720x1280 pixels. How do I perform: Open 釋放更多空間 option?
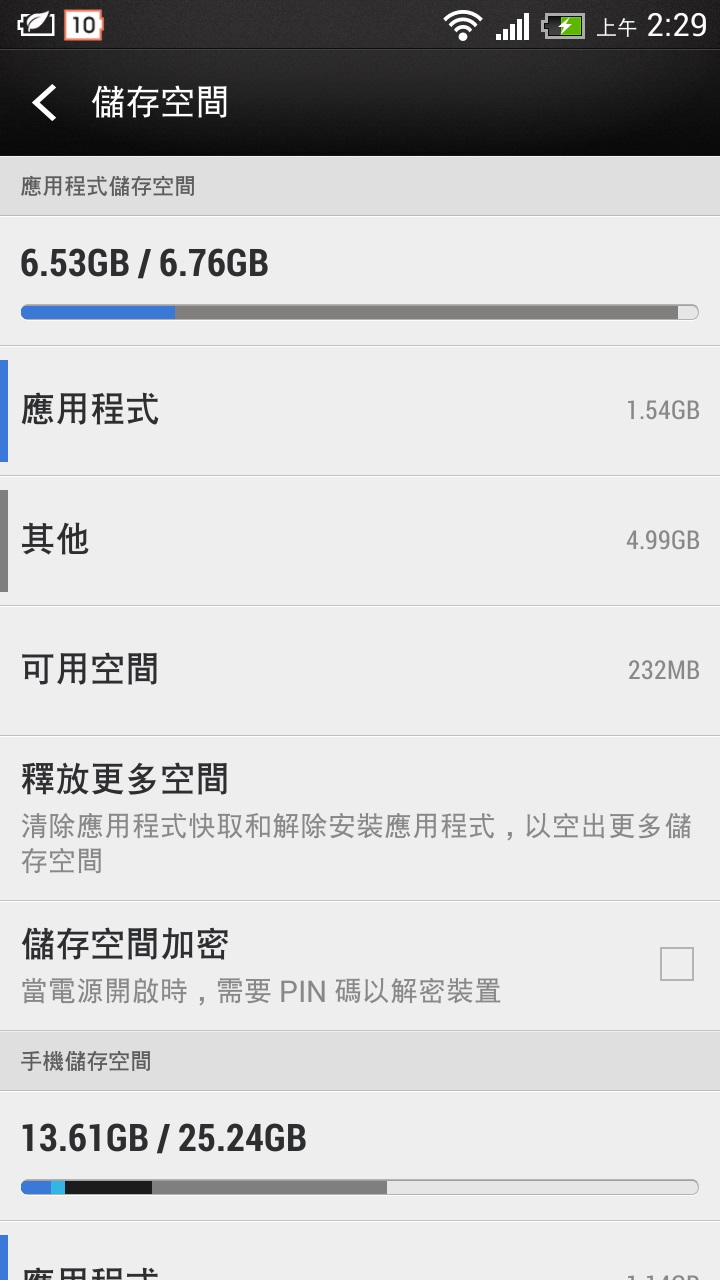click(x=360, y=817)
